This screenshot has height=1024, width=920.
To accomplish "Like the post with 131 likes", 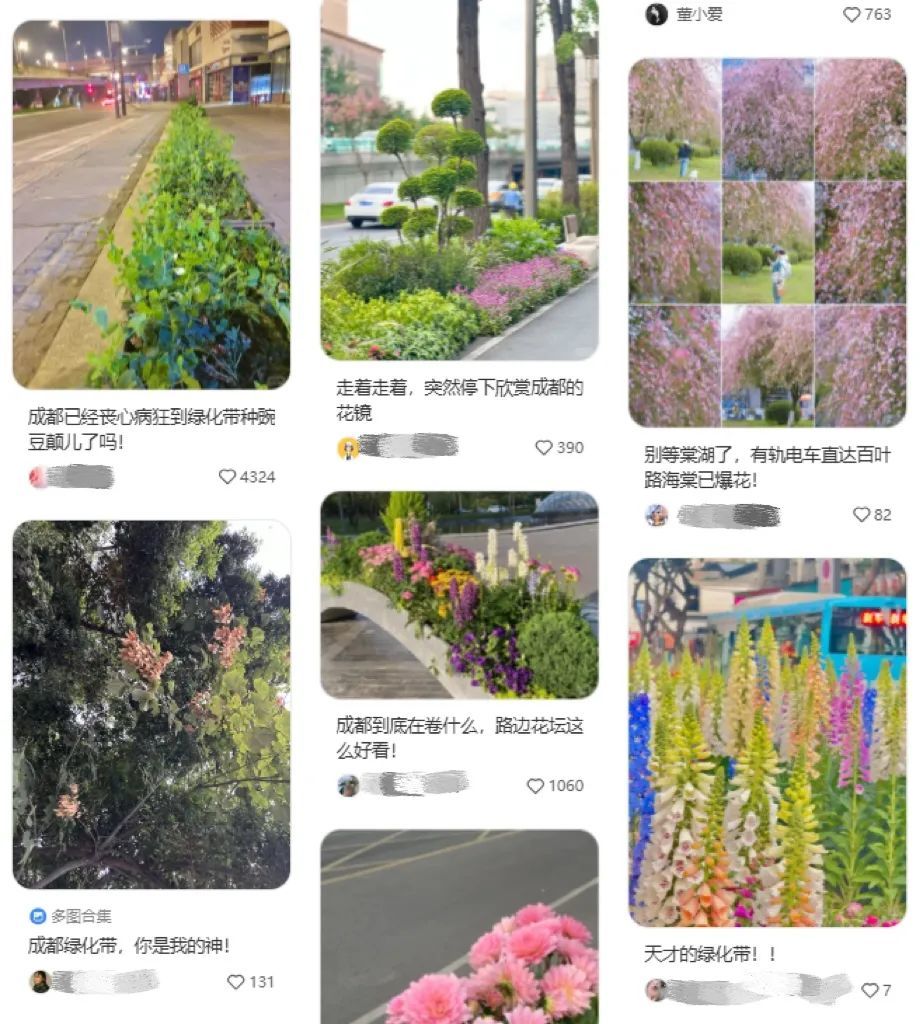I will pos(236,982).
